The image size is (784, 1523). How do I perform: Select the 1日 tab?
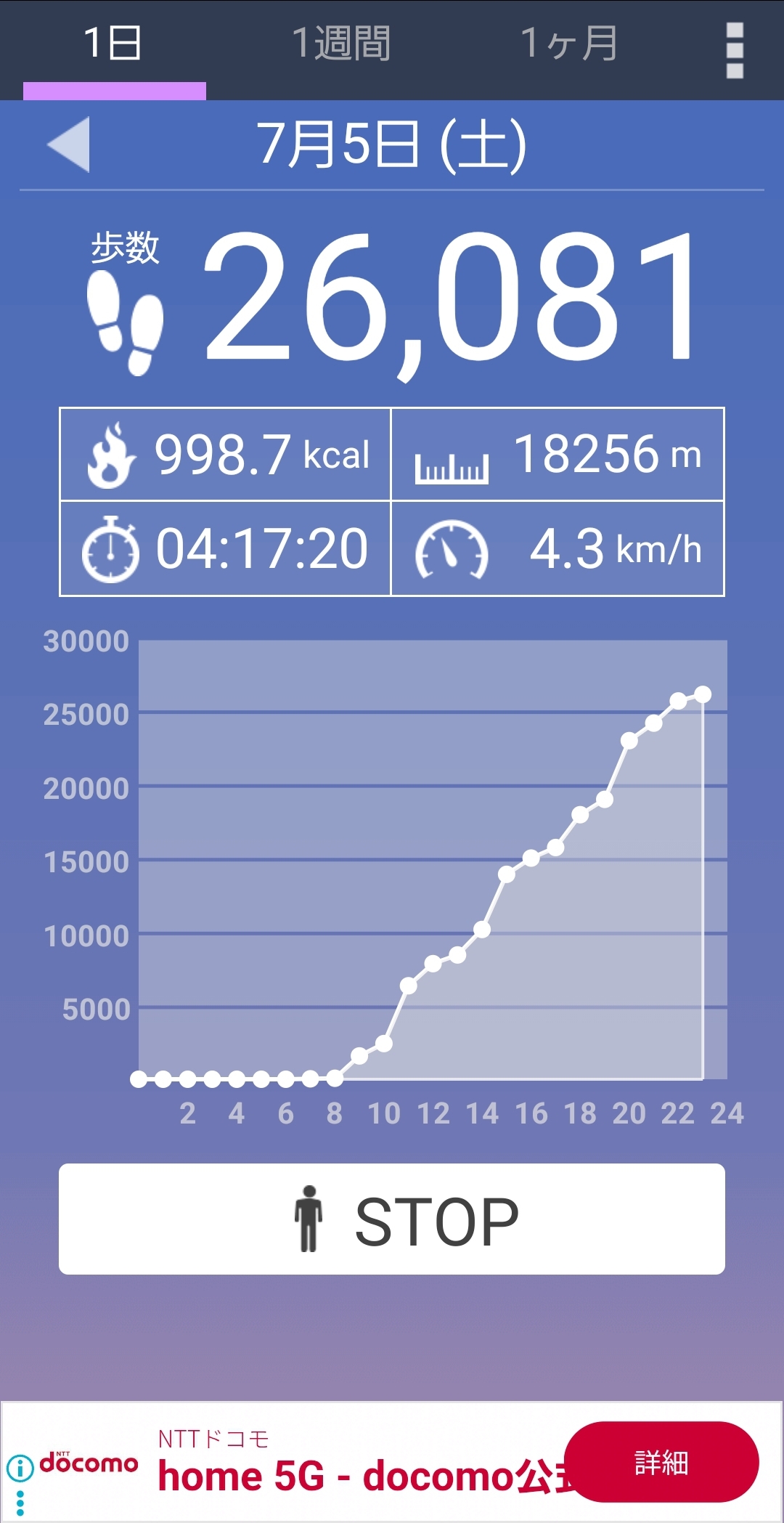pyautogui.click(x=113, y=44)
